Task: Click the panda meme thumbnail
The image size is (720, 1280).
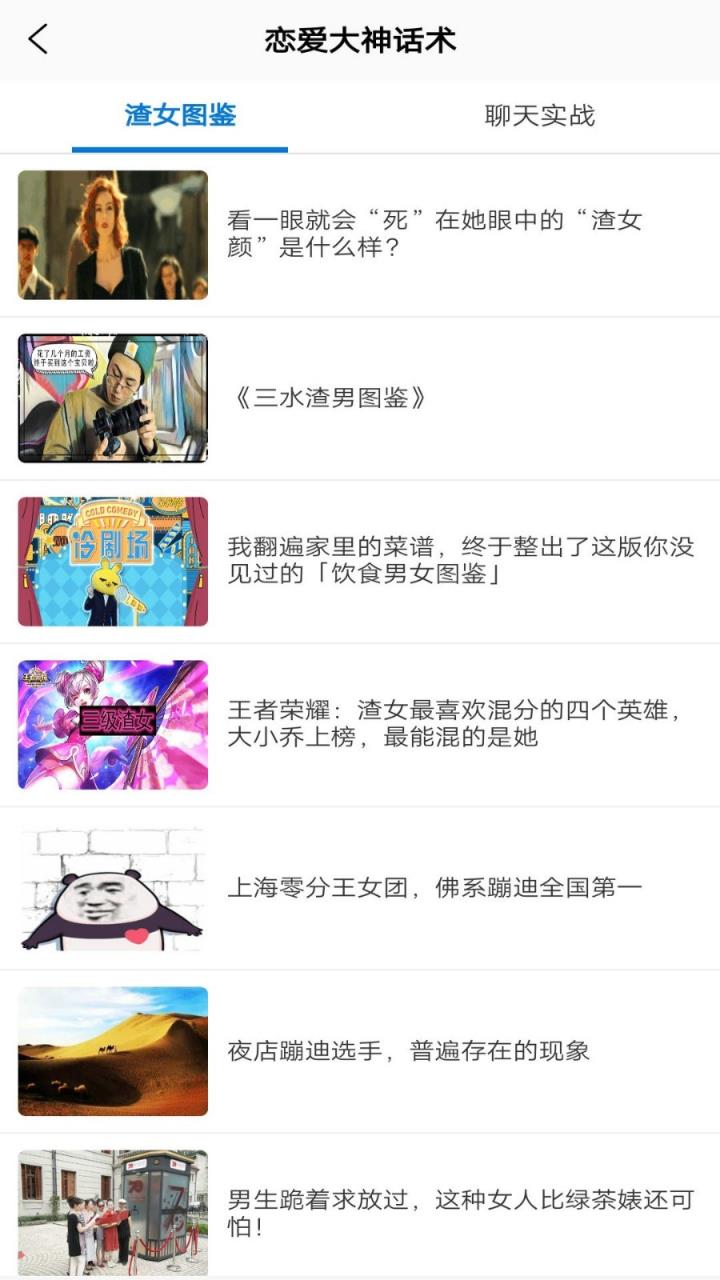Action: [113, 887]
